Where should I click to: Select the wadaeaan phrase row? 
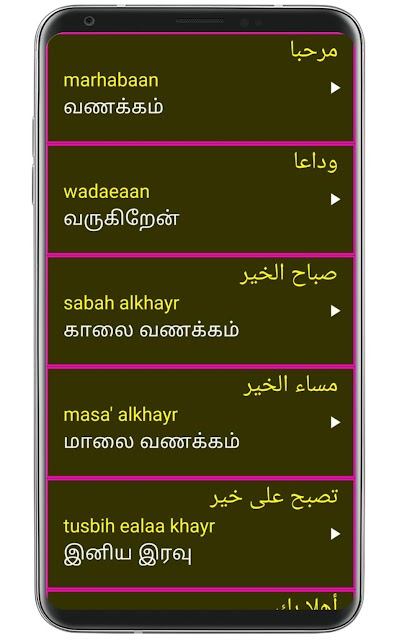click(x=200, y=199)
